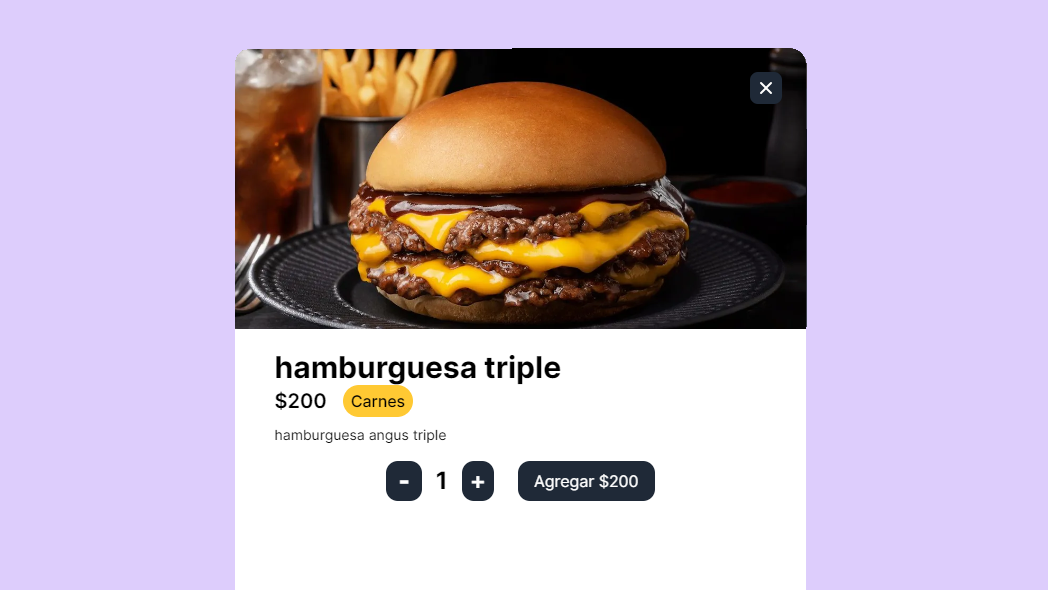
Task: Close the hamburguesa triple dialog
Action: click(x=766, y=88)
